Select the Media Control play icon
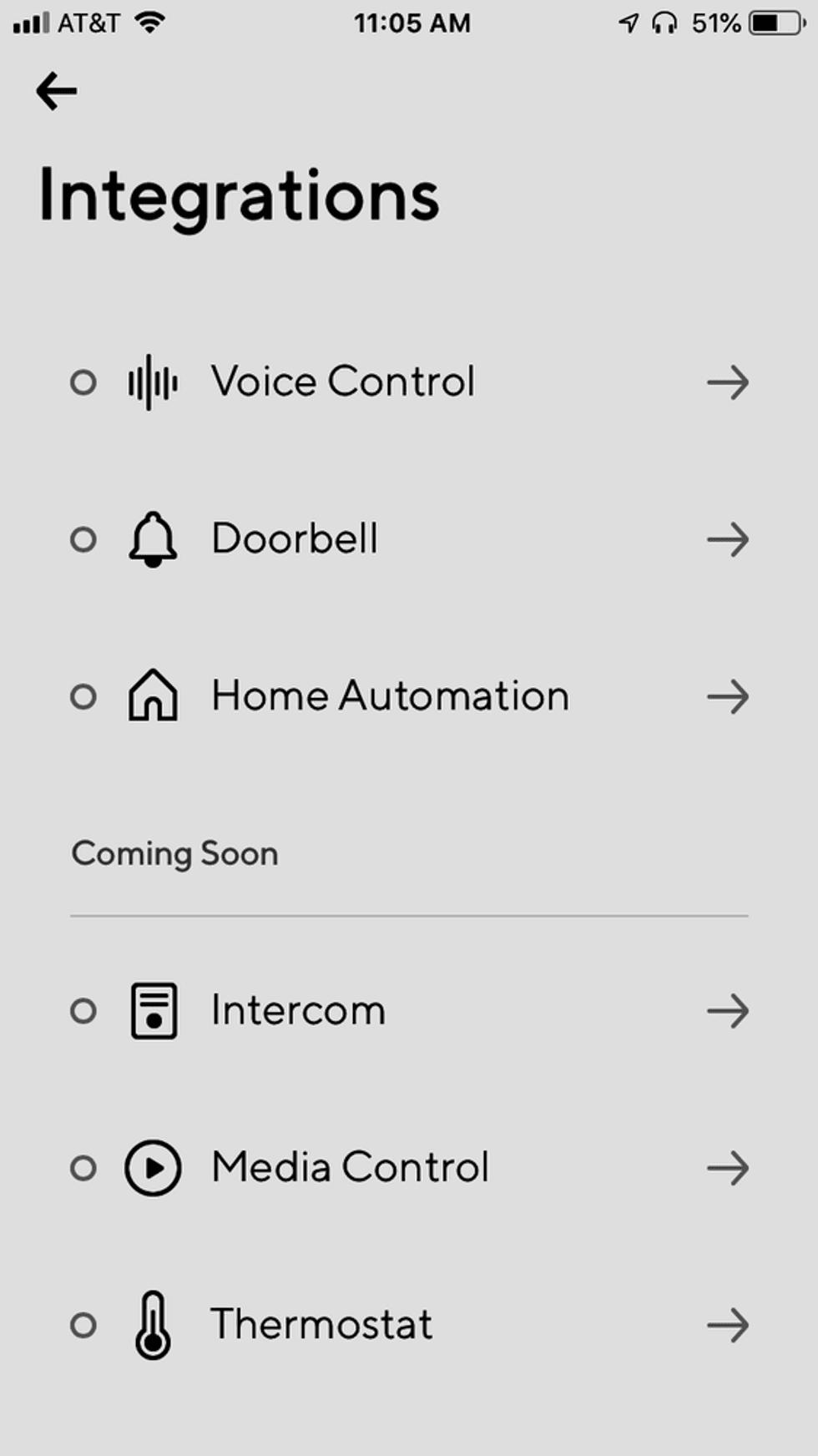This screenshot has height=1456, width=818. click(x=153, y=1167)
